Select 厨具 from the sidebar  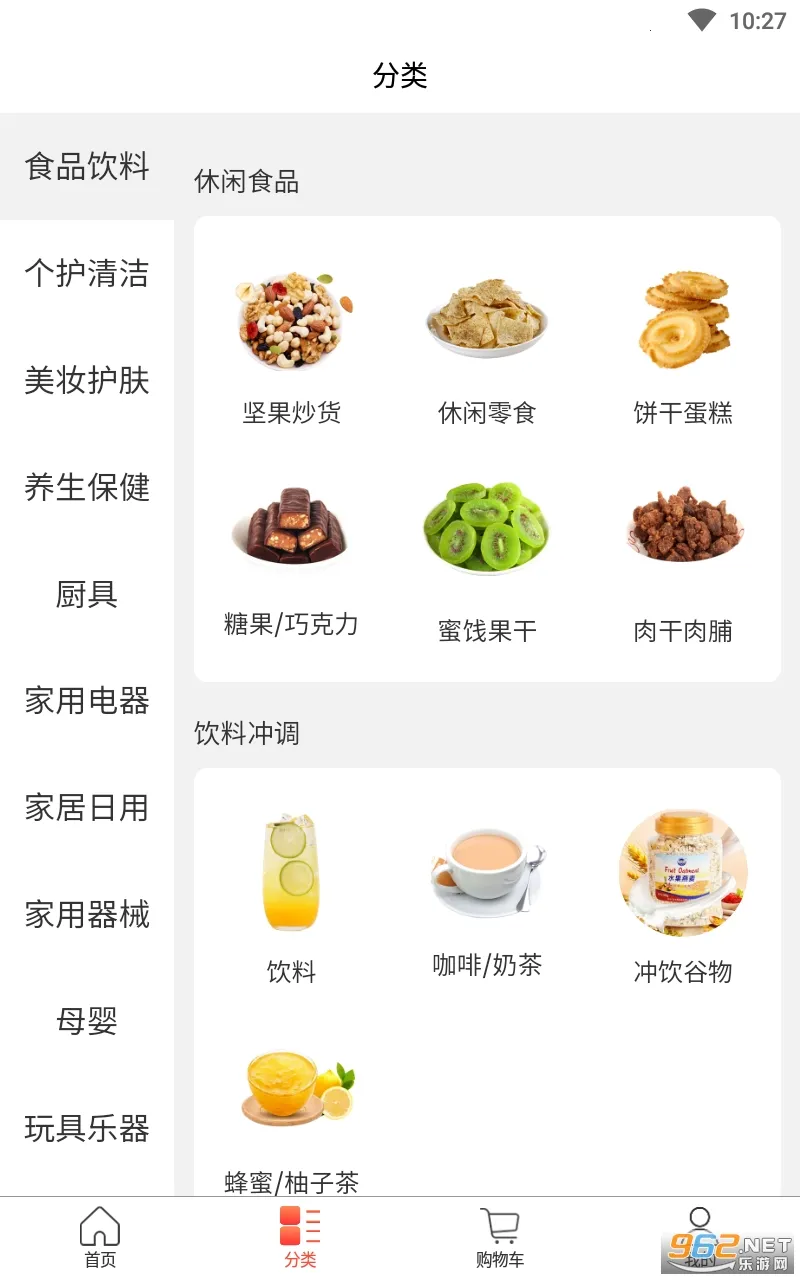87,595
